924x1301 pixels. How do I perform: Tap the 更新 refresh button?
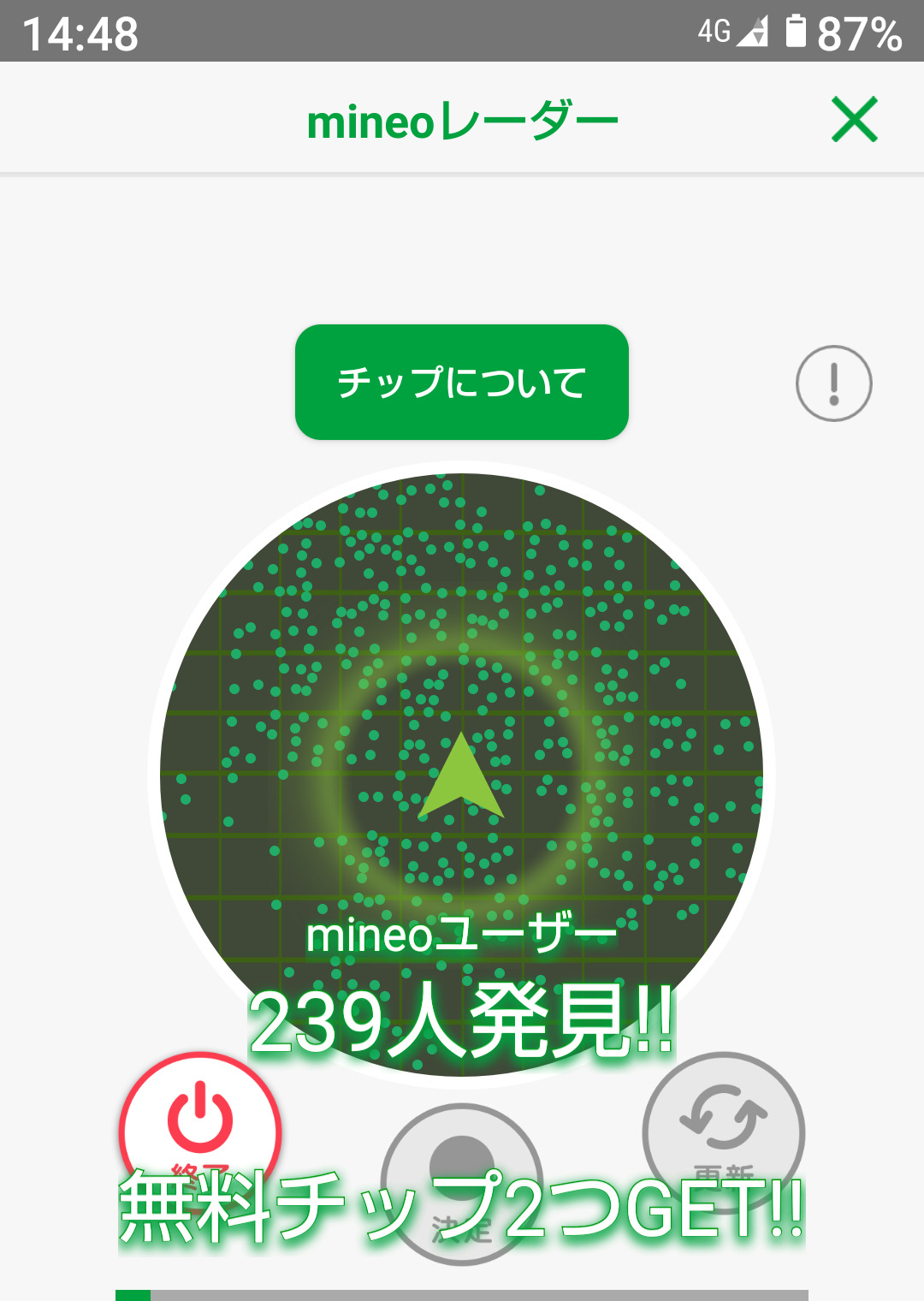(x=724, y=1123)
